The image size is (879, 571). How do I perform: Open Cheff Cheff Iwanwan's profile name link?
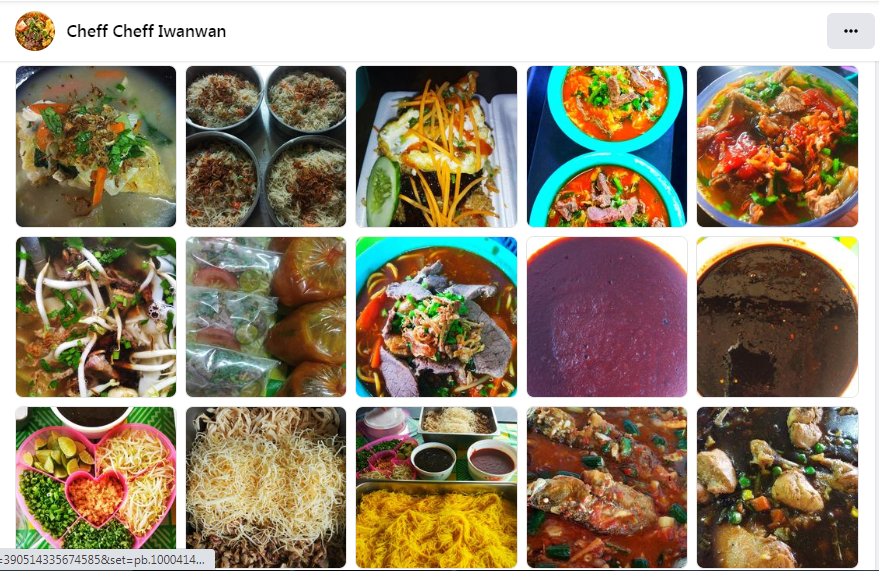146,31
